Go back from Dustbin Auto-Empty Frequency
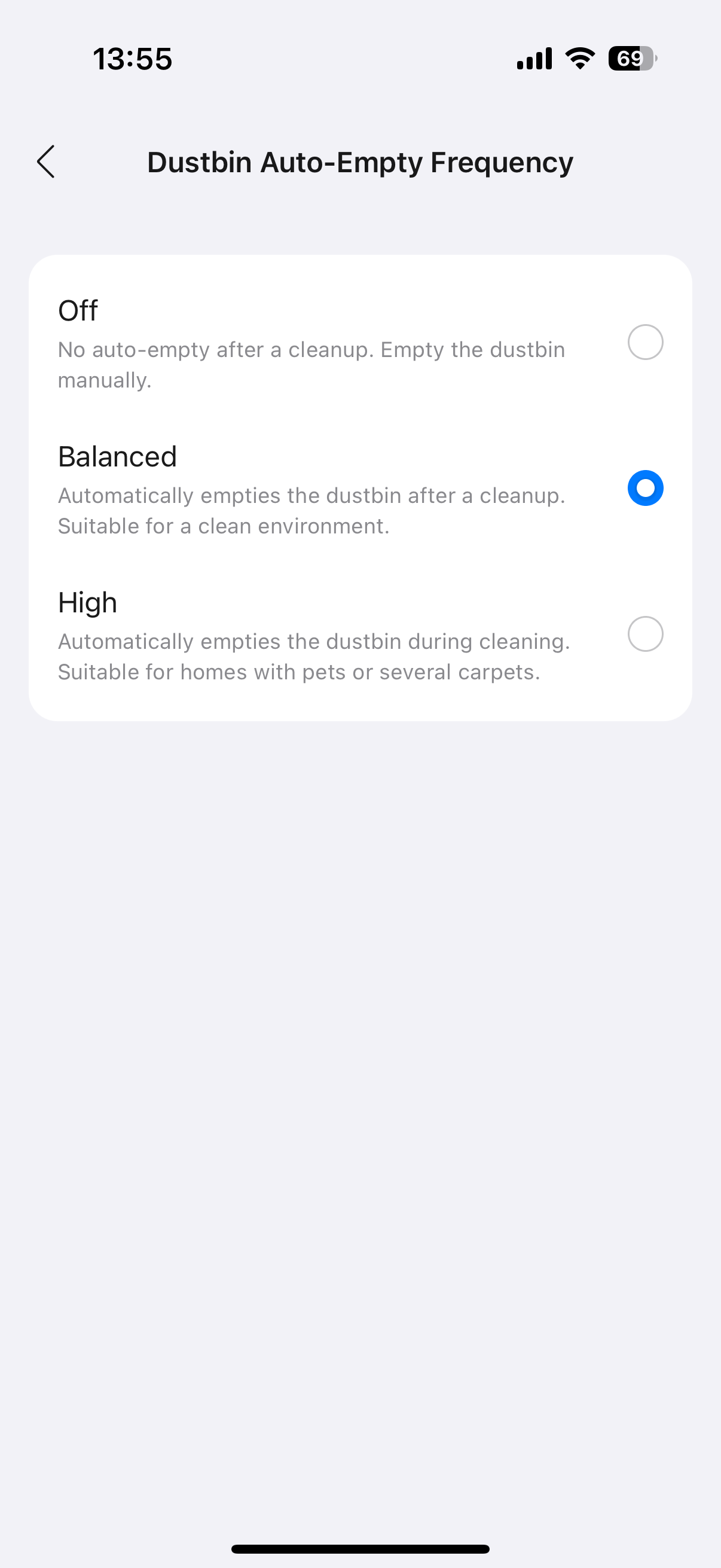The image size is (721, 1568). click(x=45, y=162)
